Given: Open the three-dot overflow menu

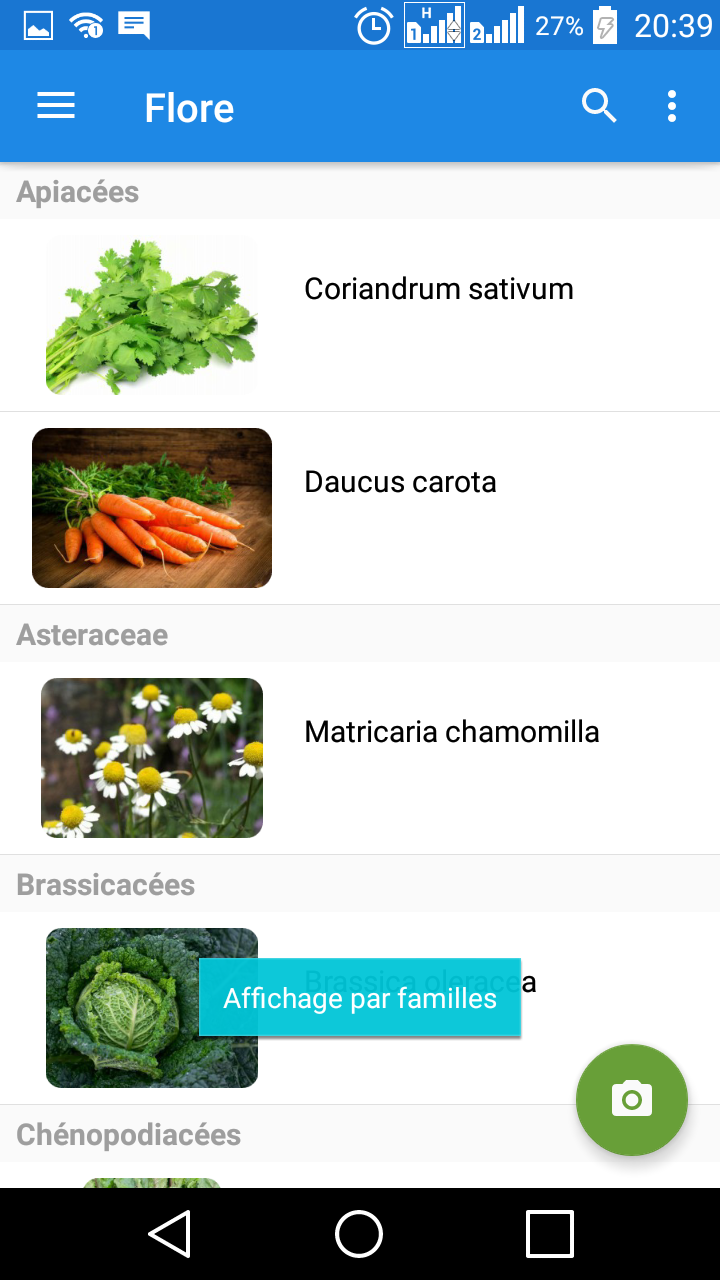Looking at the screenshot, I should (x=672, y=106).
